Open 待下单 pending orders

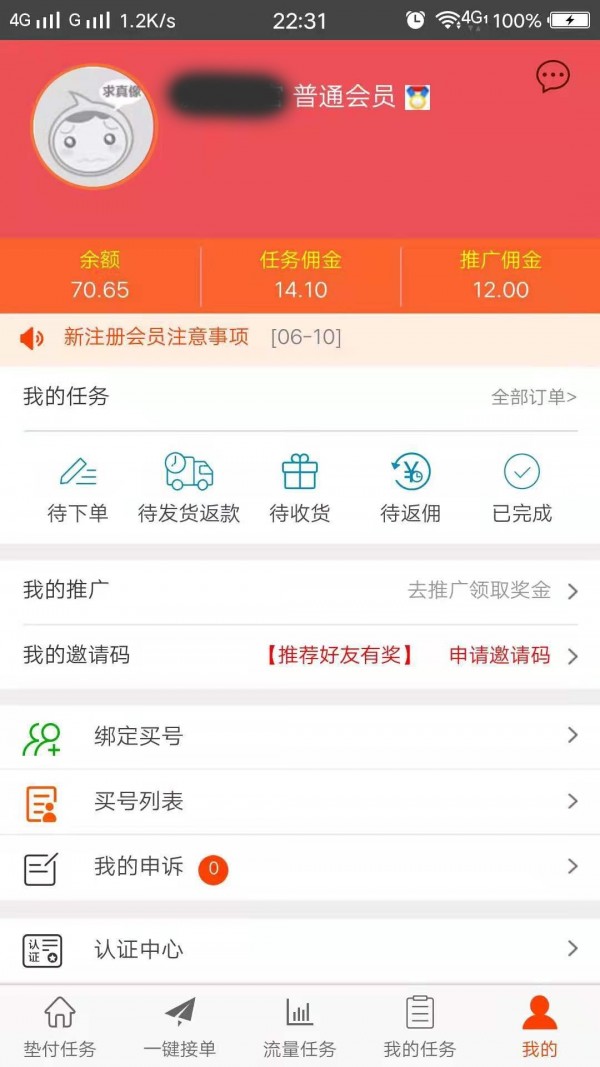[78, 488]
